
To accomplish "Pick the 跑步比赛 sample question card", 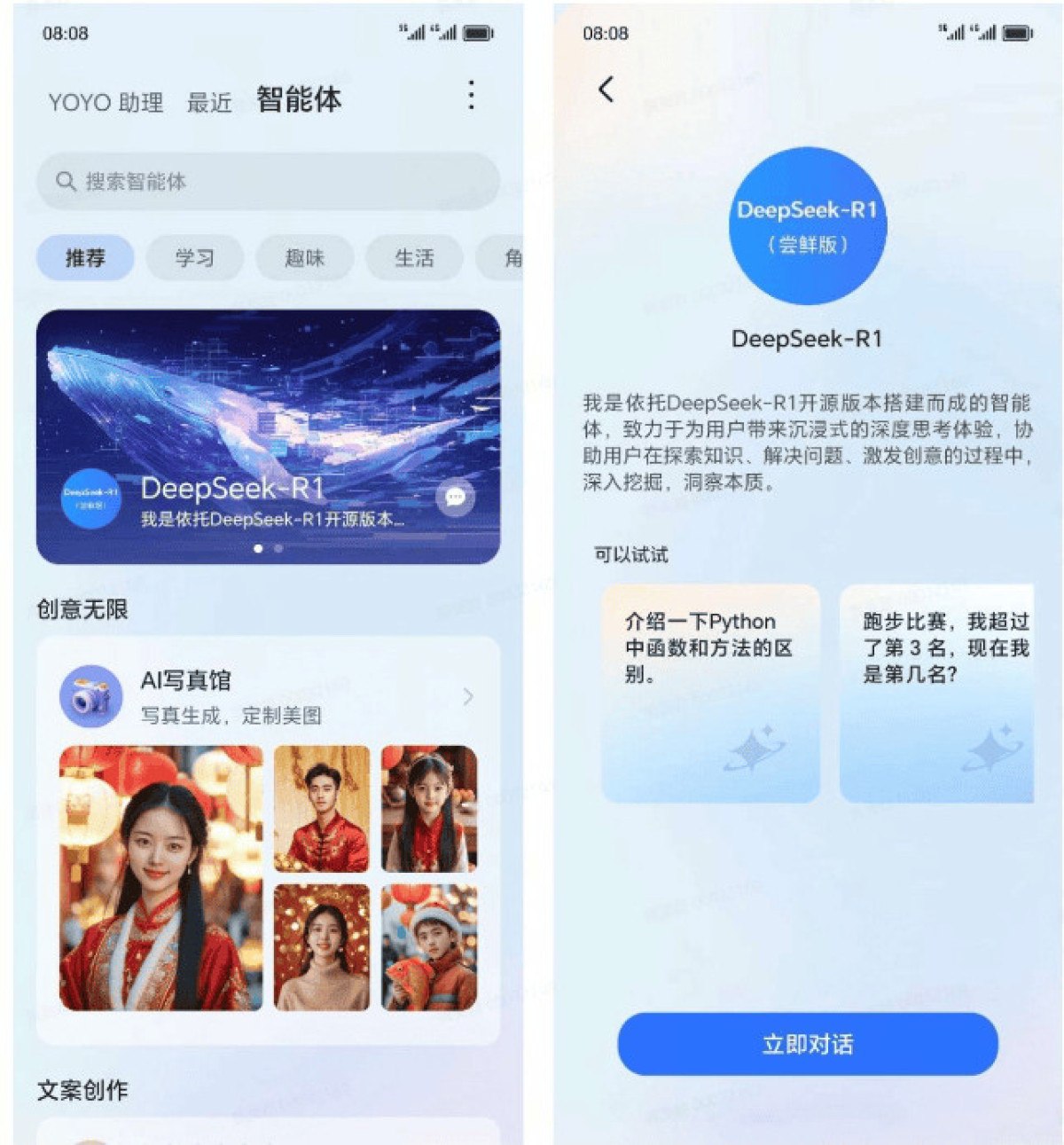I will pyautogui.click(x=936, y=693).
